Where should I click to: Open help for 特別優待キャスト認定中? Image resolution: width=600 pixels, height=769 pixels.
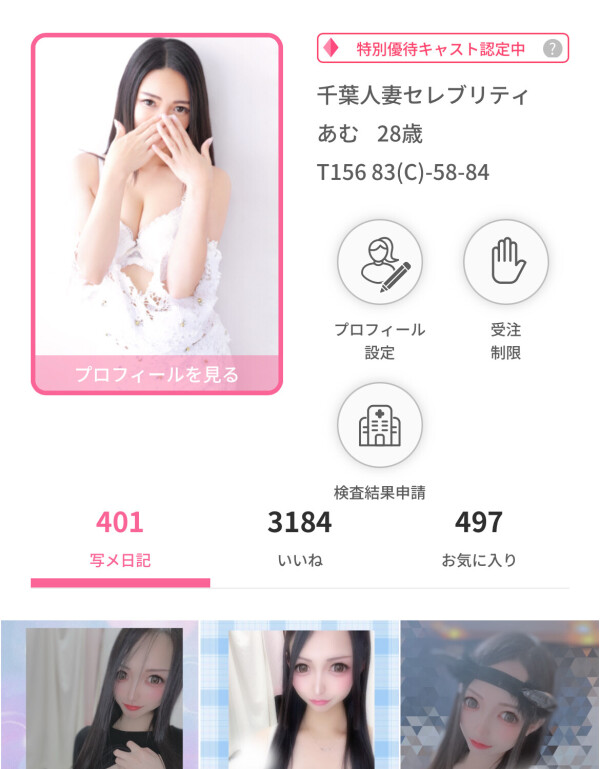coord(552,48)
